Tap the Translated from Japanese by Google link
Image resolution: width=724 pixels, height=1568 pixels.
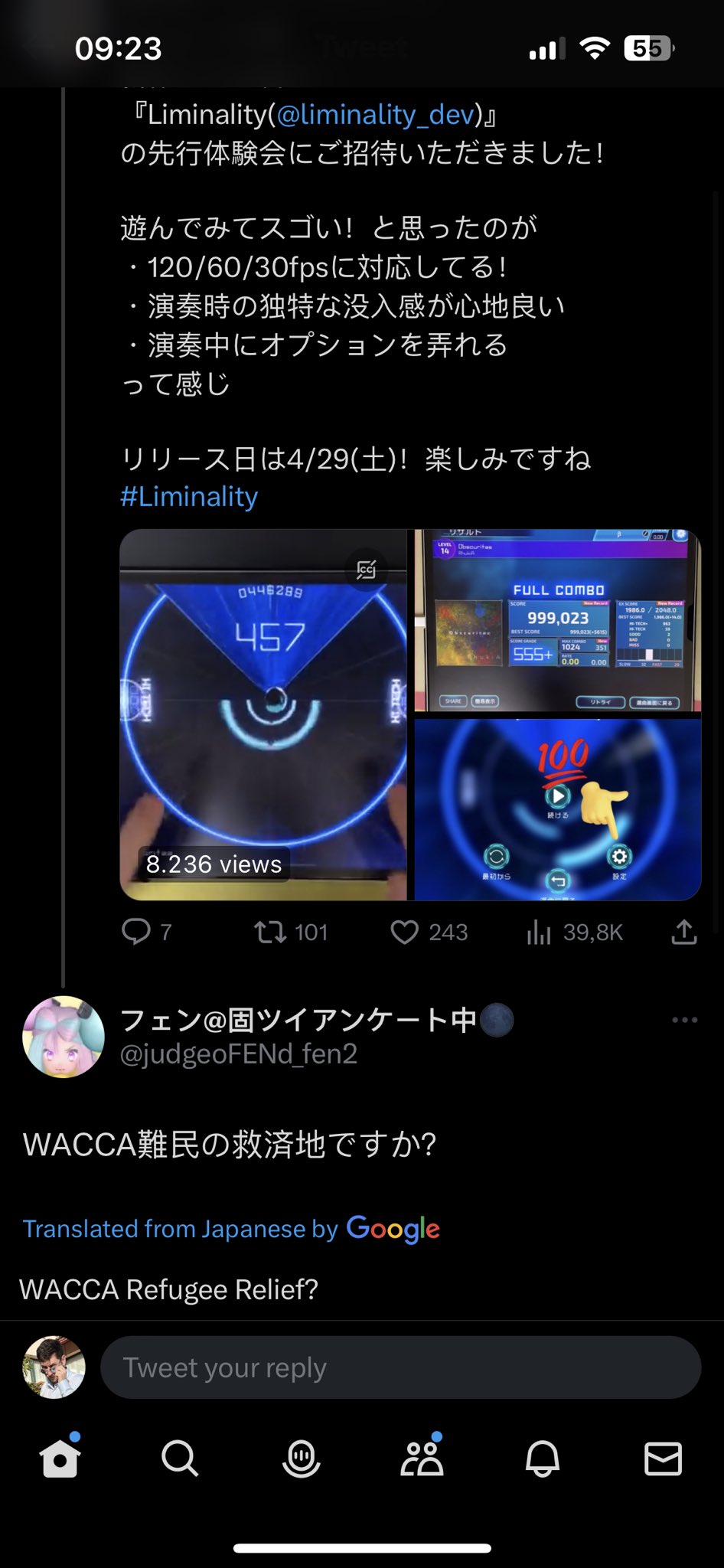(x=231, y=1228)
